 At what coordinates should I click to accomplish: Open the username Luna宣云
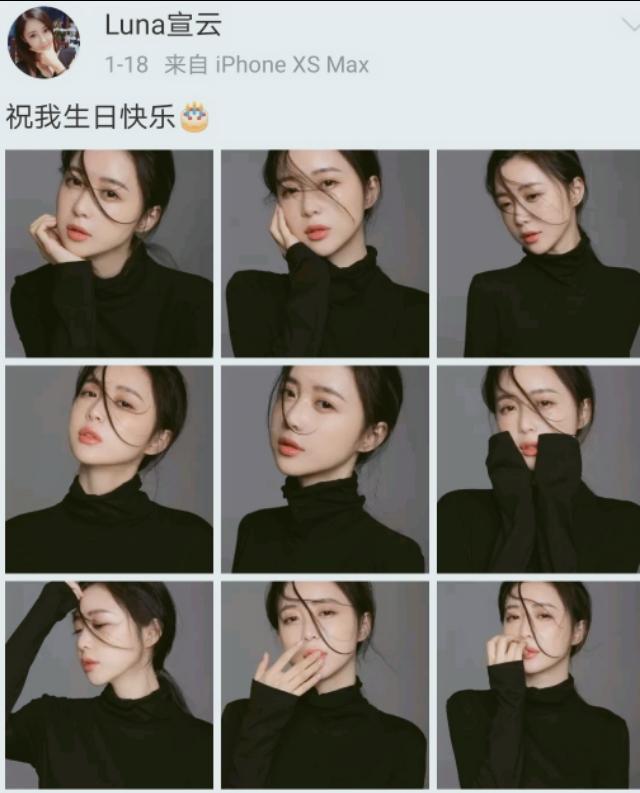[163, 26]
